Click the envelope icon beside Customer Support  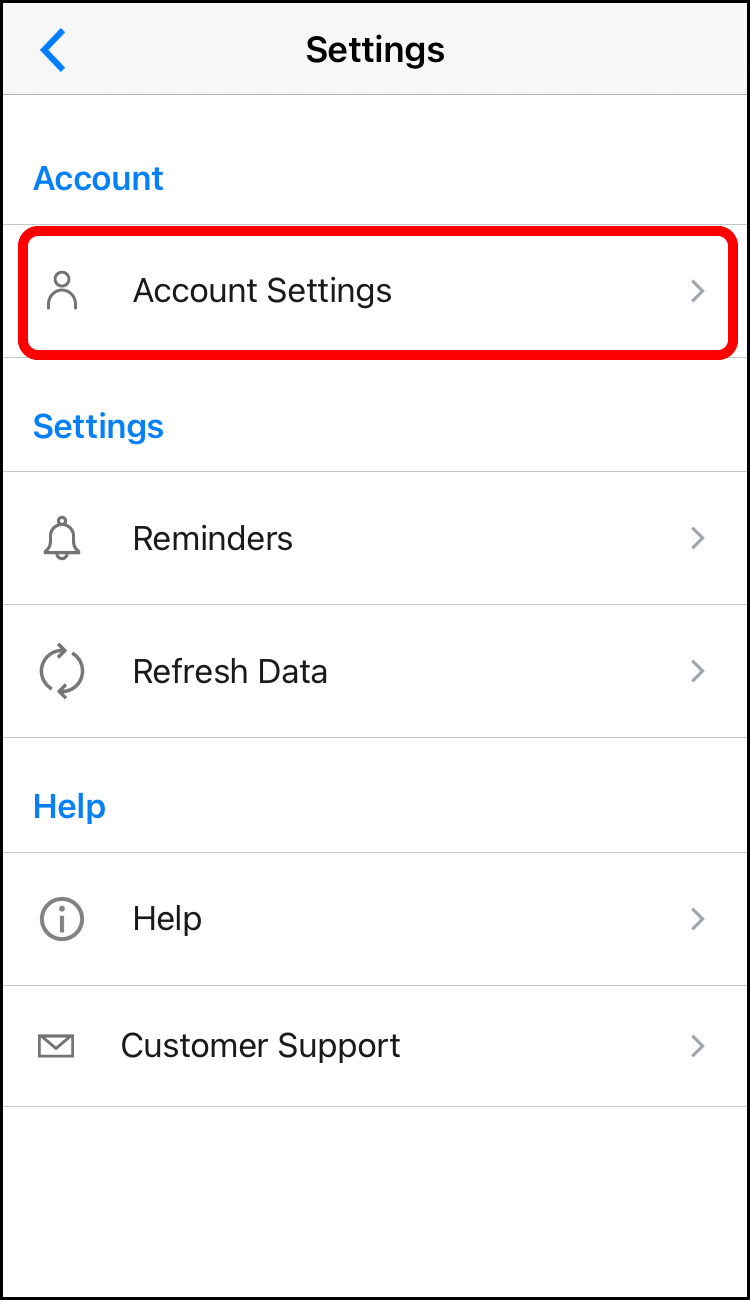(56, 1046)
